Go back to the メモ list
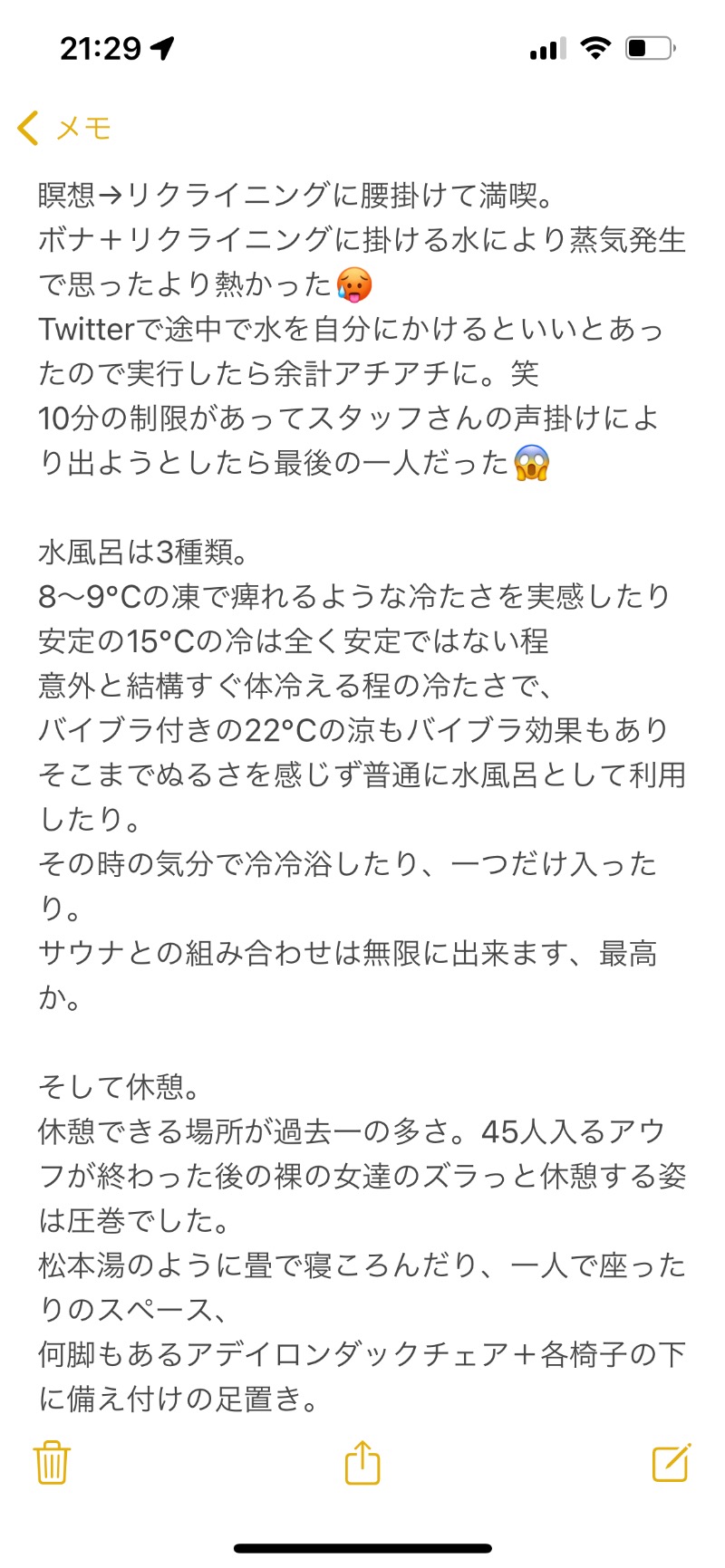The height and width of the screenshot is (1568, 725). [x=63, y=129]
